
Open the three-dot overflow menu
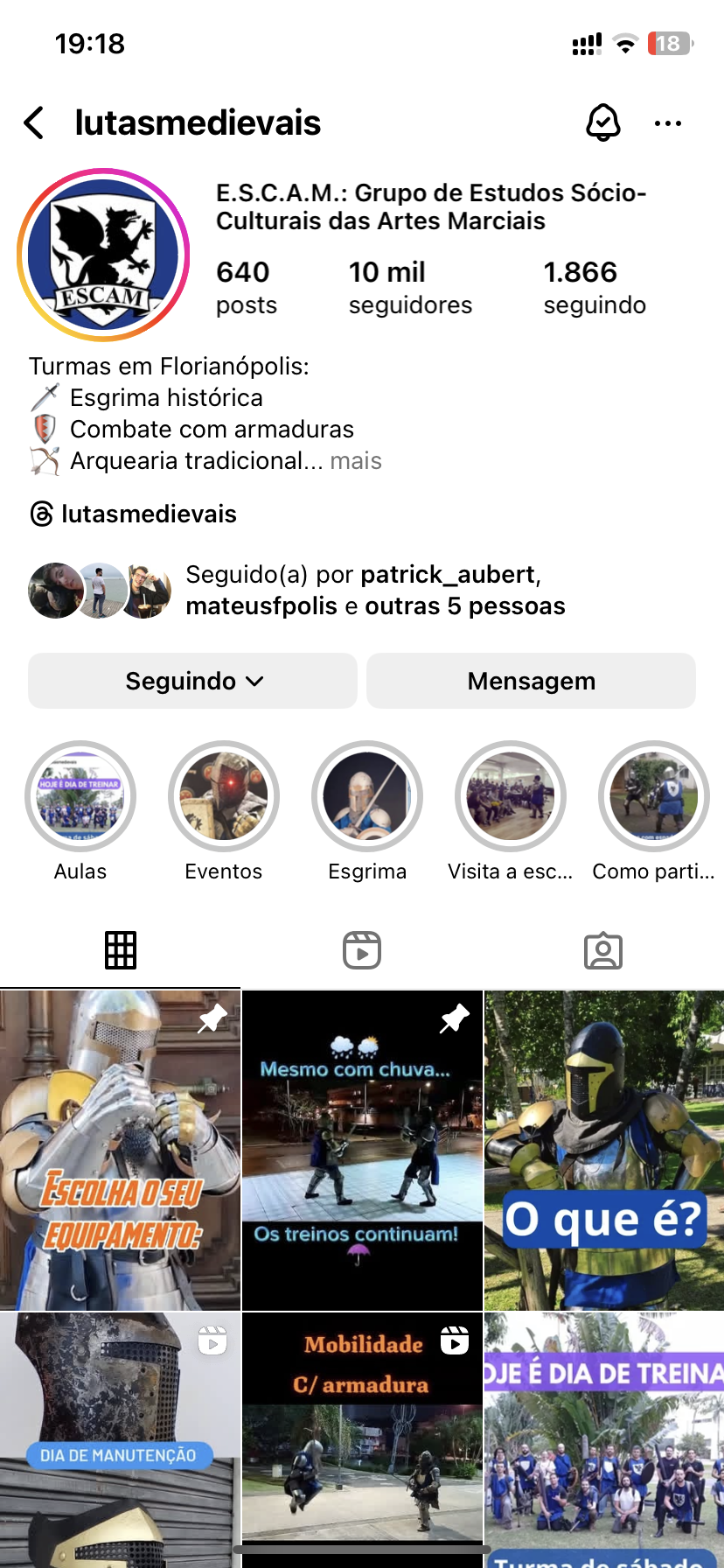tap(668, 123)
